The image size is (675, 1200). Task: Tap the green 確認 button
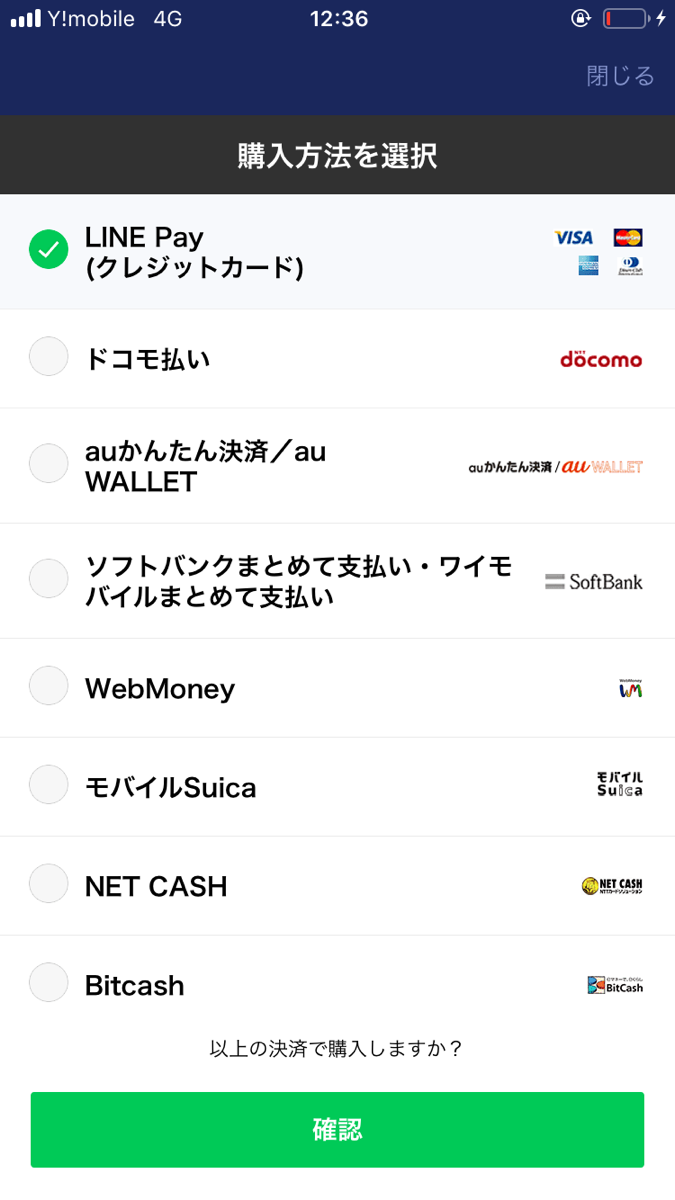click(x=337, y=1130)
